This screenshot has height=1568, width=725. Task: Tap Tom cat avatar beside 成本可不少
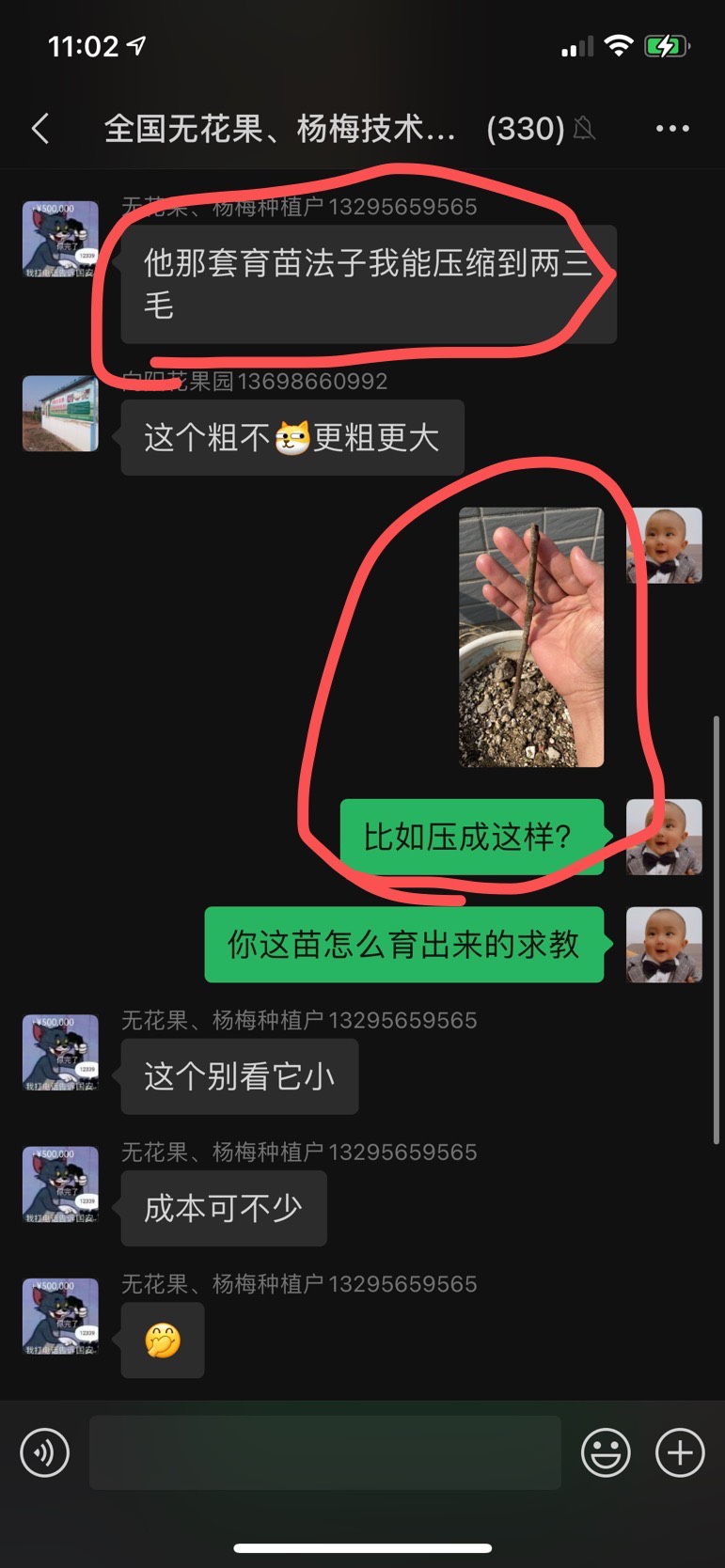60,1184
